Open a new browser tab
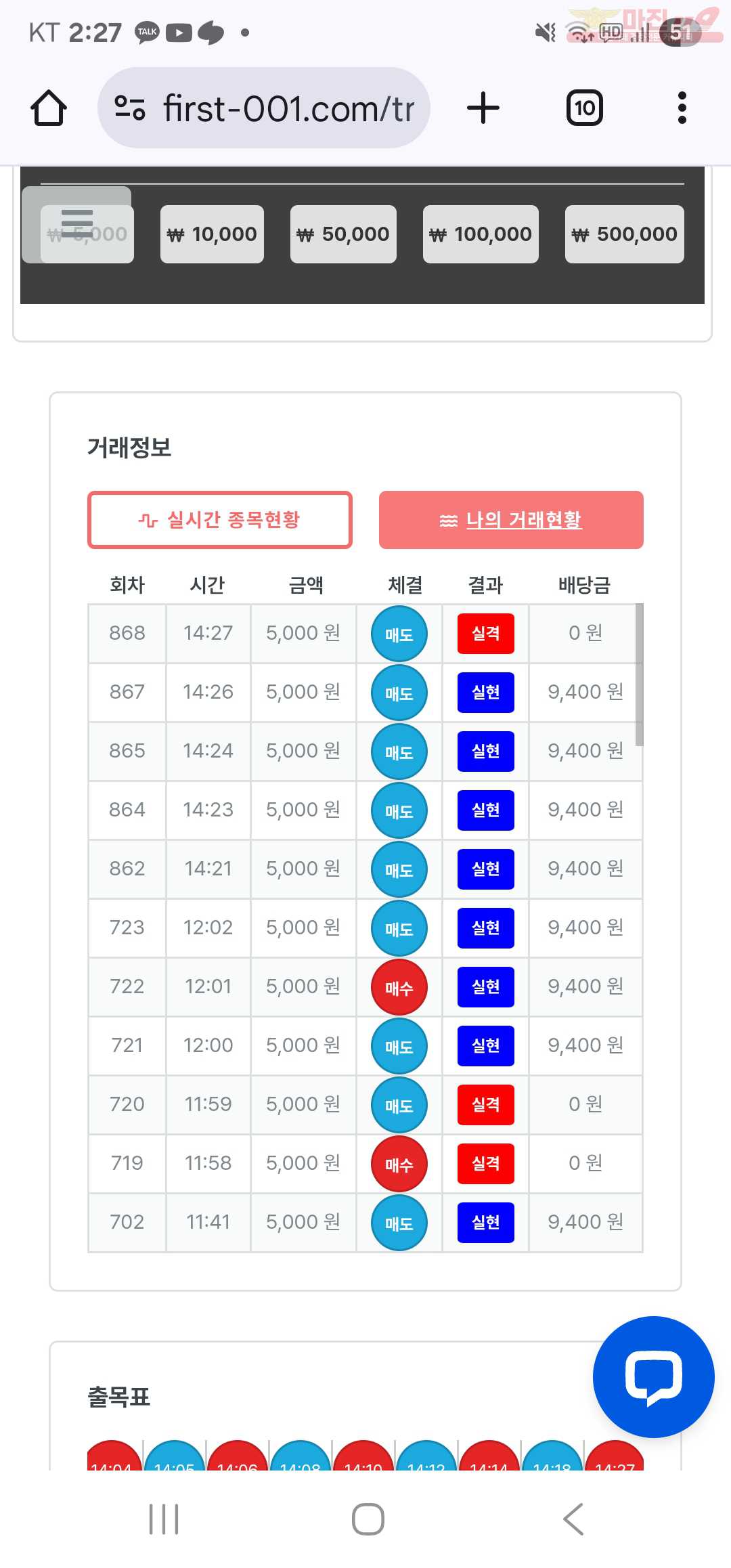This screenshot has height=1568, width=731. [483, 108]
